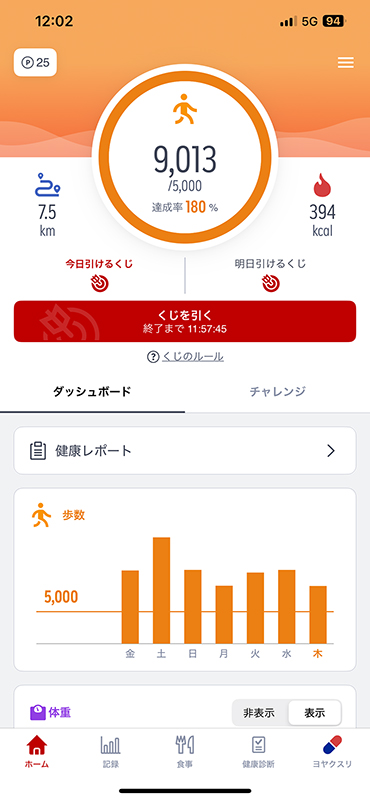Go to the ホーム tab
The width and height of the screenshot is (370, 800).
[37, 752]
